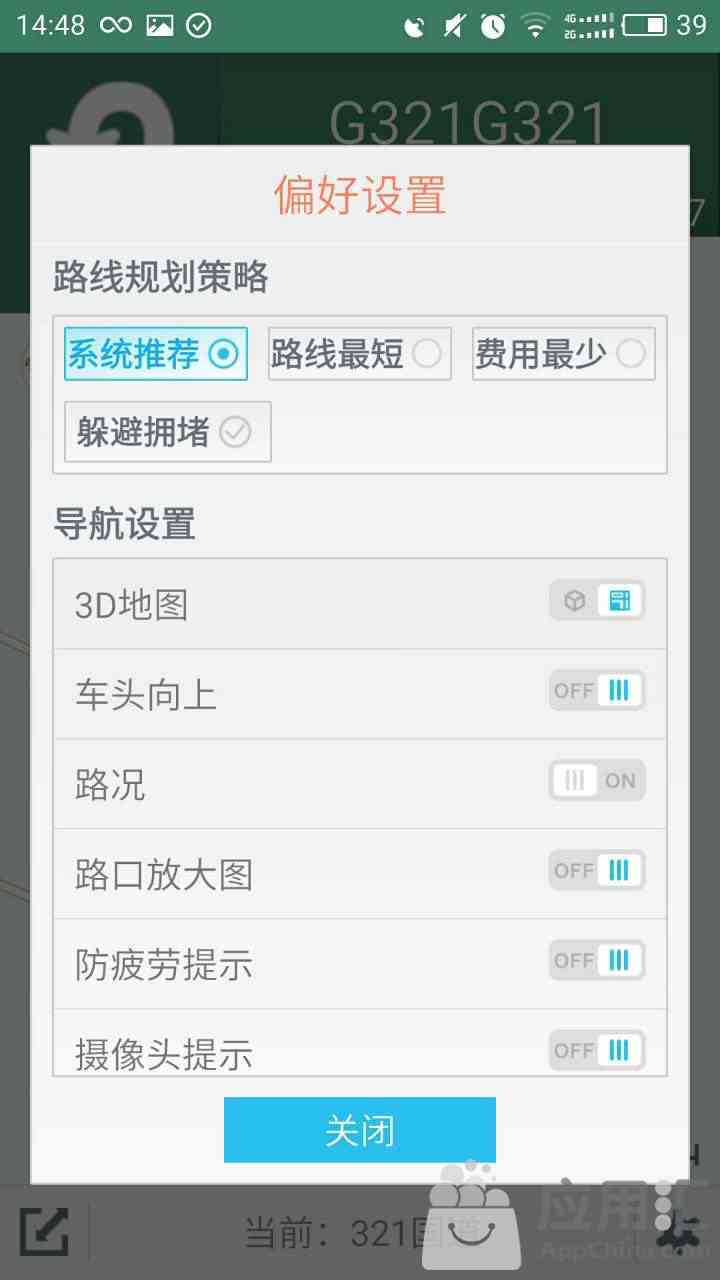Toggle 路口放大图 switch
This screenshot has width=720, height=1280.
coord(597,871)
